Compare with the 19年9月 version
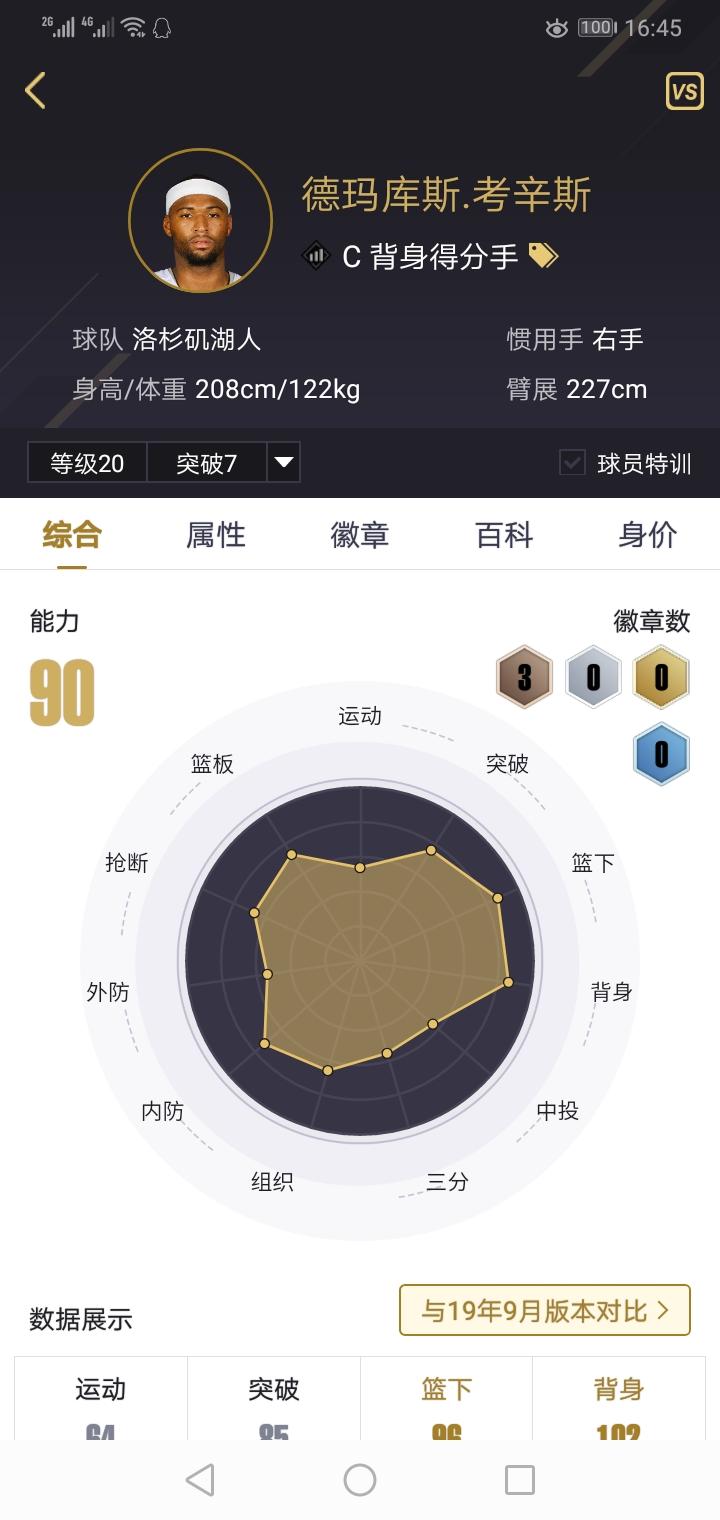 pyautogui.click(x=544, y=1310)
